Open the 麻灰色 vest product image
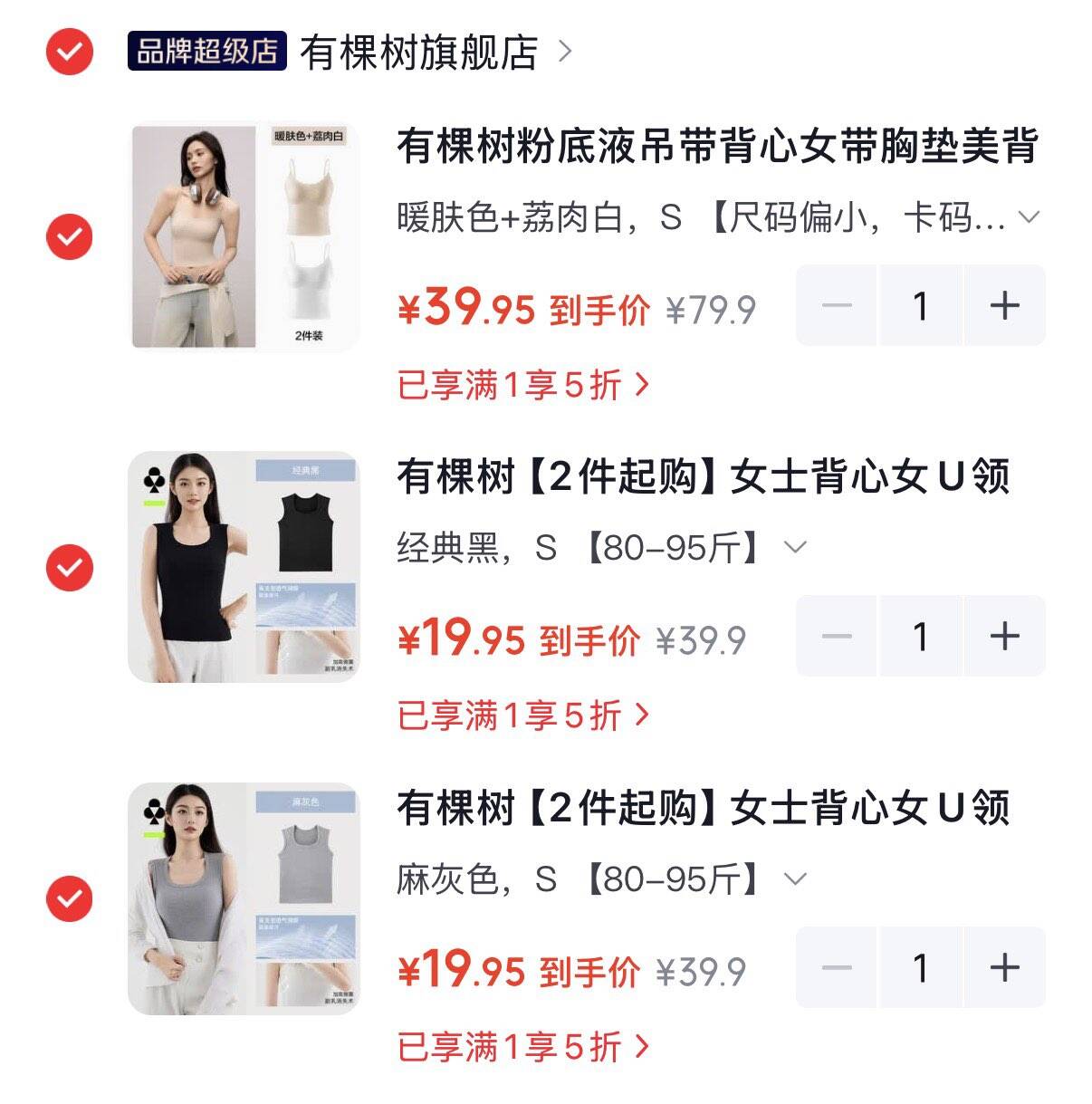Screen dimensions: 1092x1104 point(244,898)
